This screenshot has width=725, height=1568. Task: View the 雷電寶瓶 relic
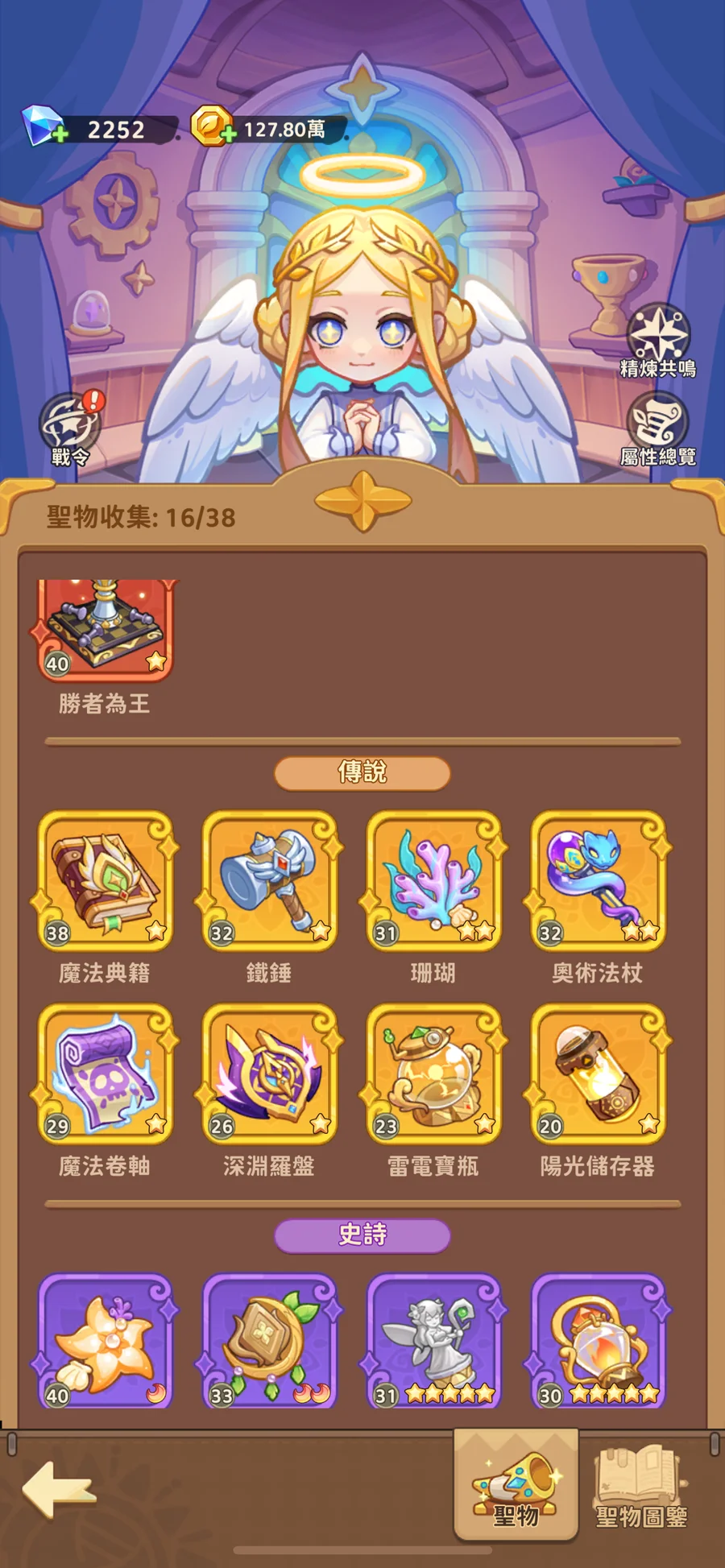433,1074
